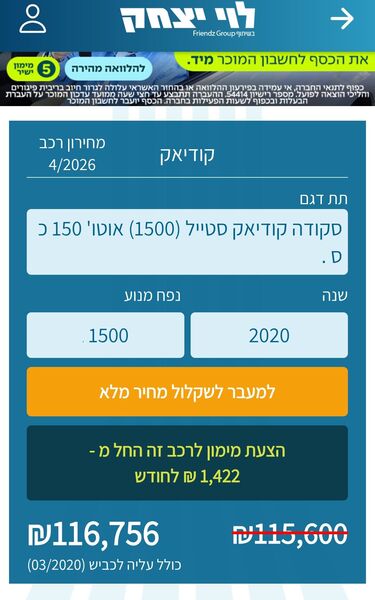Open financing offer from ₪1,422 per month
Image resolution: width=375 pixels, height=600 pixels.
point(188,463)
